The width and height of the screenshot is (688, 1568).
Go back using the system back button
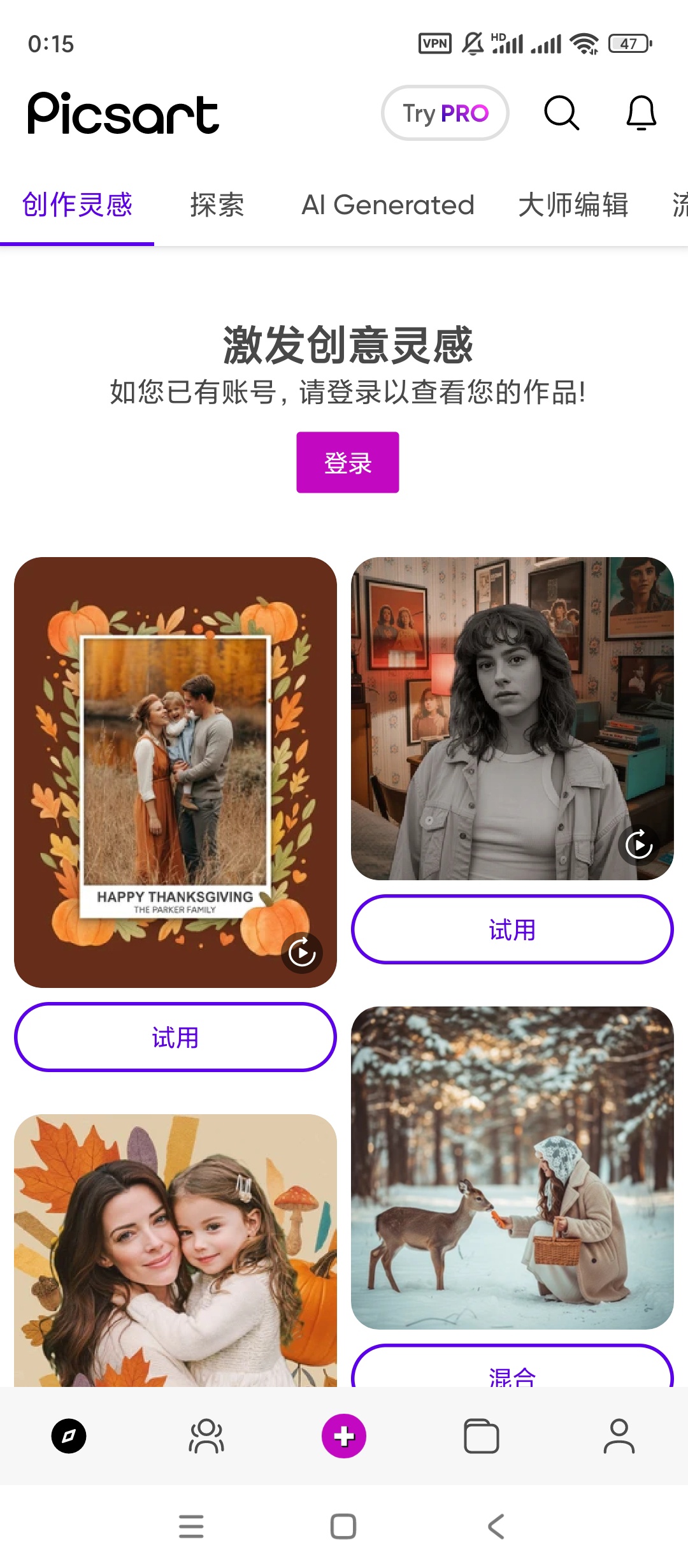click(496, 1527)
